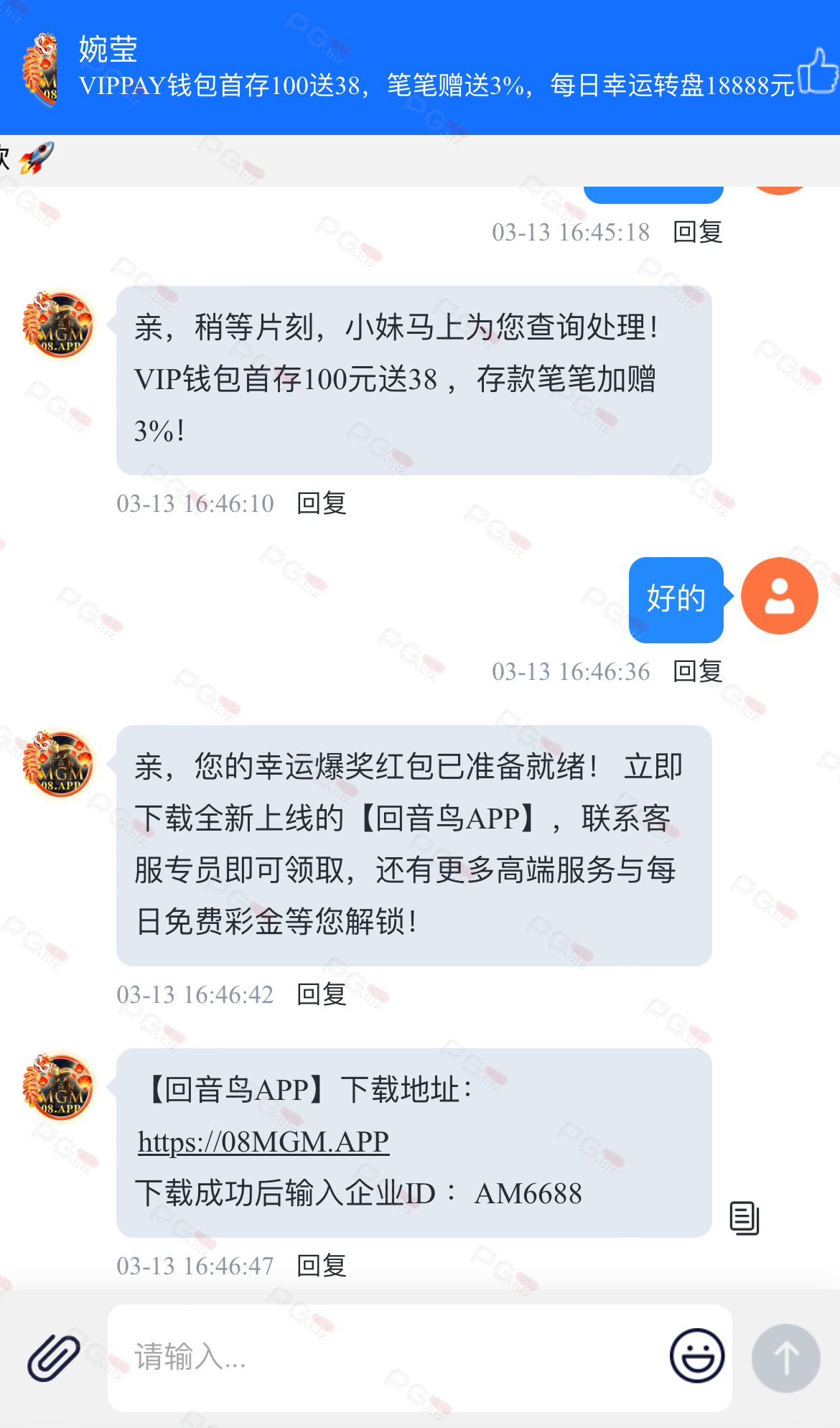Open the https://08MGM.APP link

pyautogui.click(x=263, y=1141)
